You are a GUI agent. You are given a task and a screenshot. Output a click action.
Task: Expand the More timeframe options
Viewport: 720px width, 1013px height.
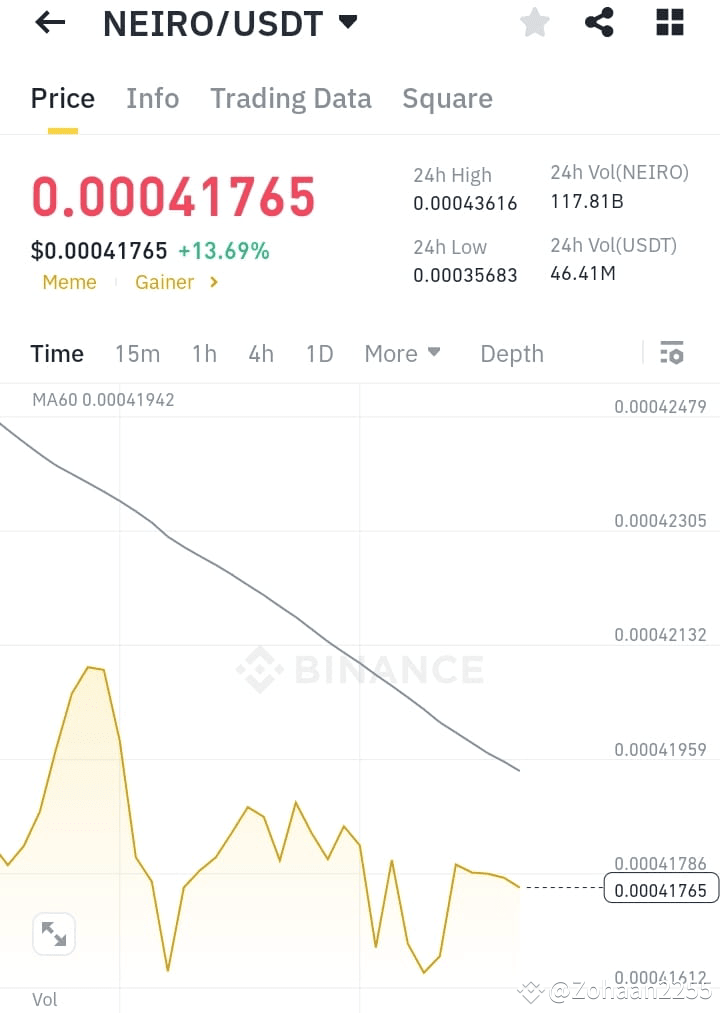point(402,353)
